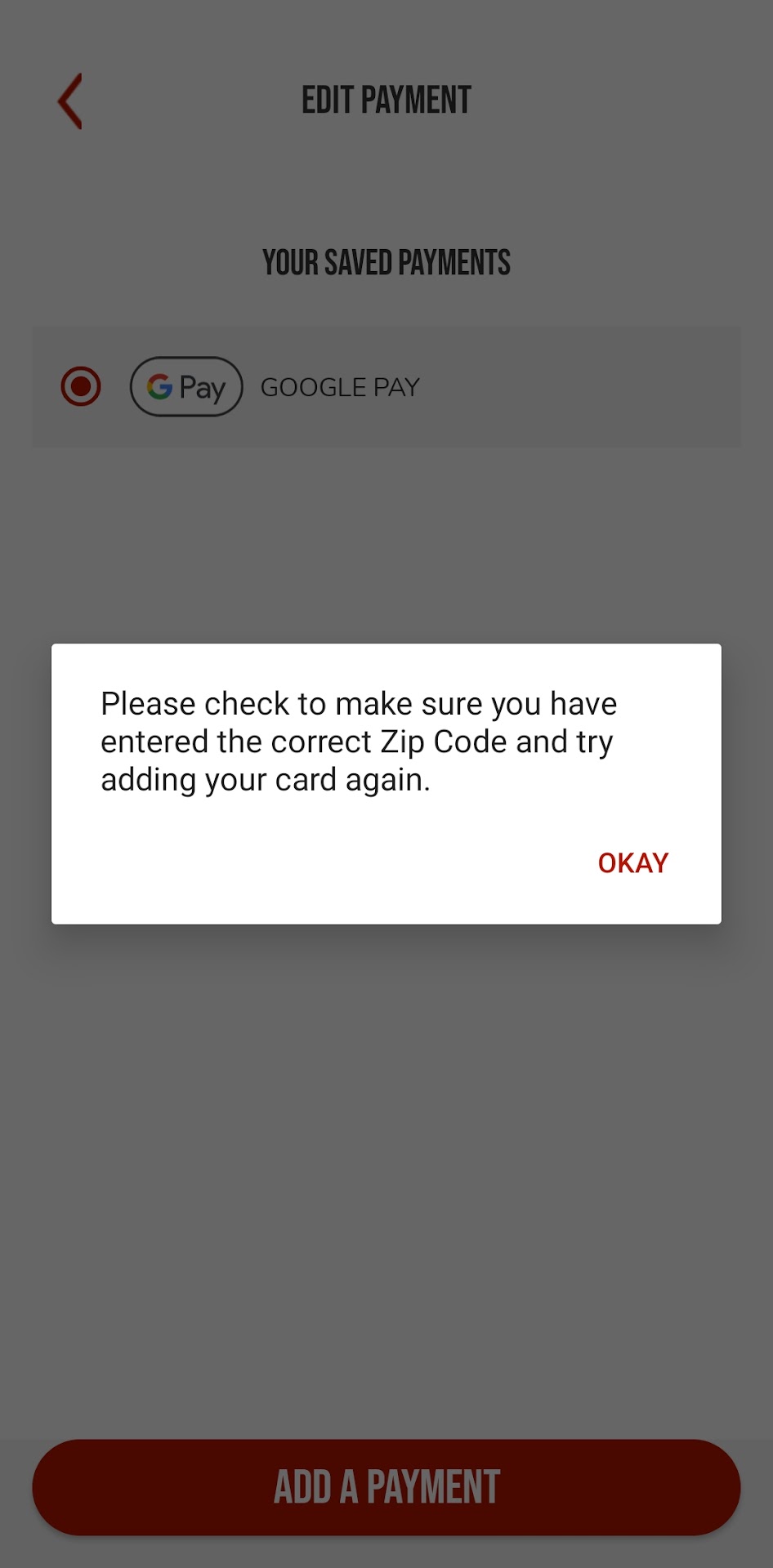Tap the Add a Payment button
The height and width of the screenshot is (1568, 773).
386,1486
